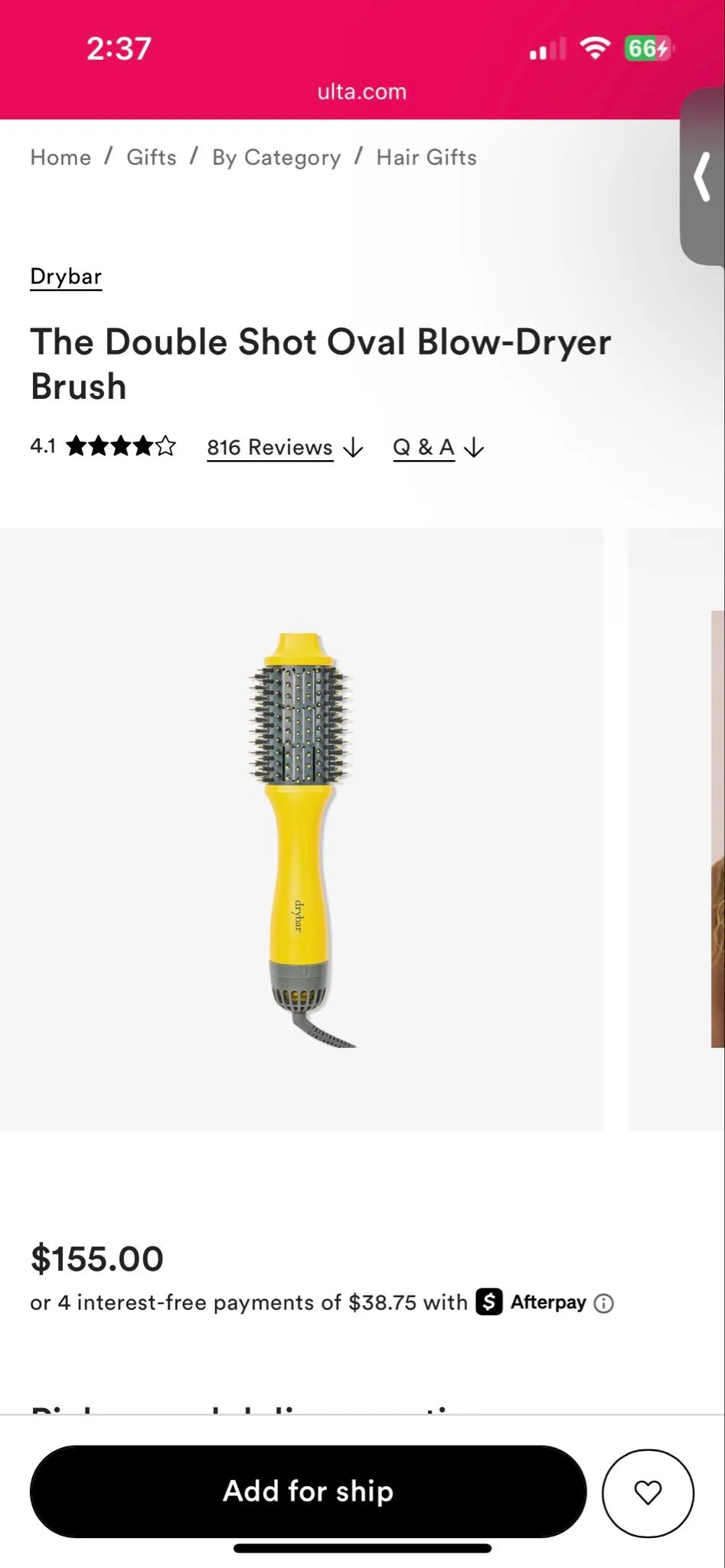Add the brush to favorites with the heart
Screen dimensions: 725x1568
click(648, 1492)
